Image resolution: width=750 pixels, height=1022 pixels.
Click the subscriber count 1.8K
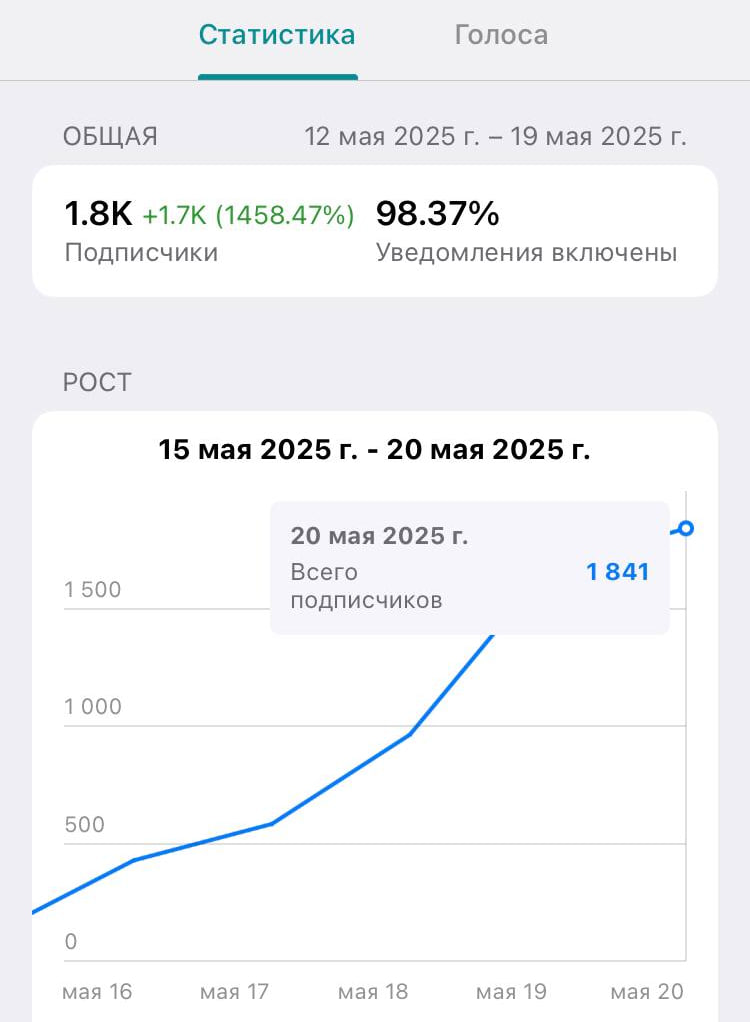click(x=96, y=212)
